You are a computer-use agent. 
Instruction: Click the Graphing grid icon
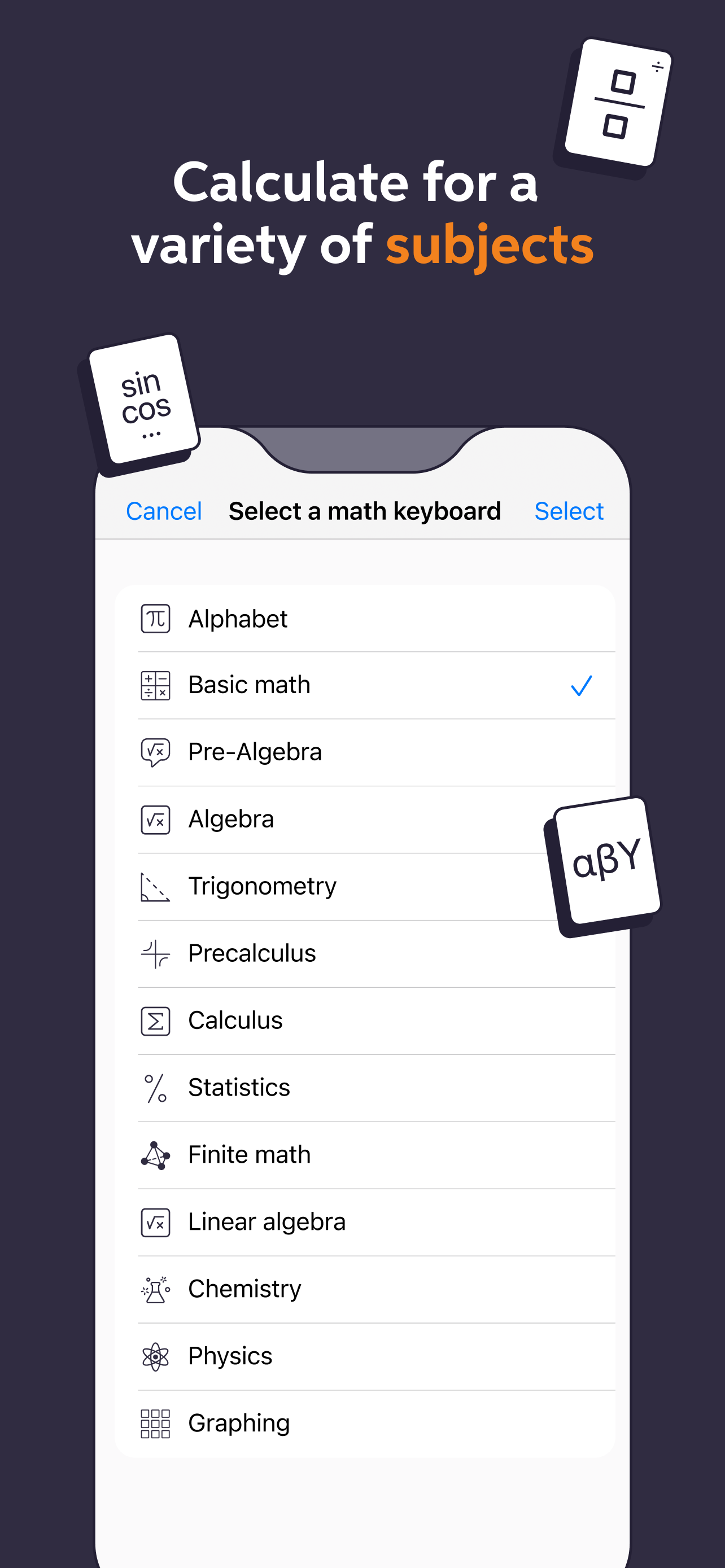coord(155,1422)
